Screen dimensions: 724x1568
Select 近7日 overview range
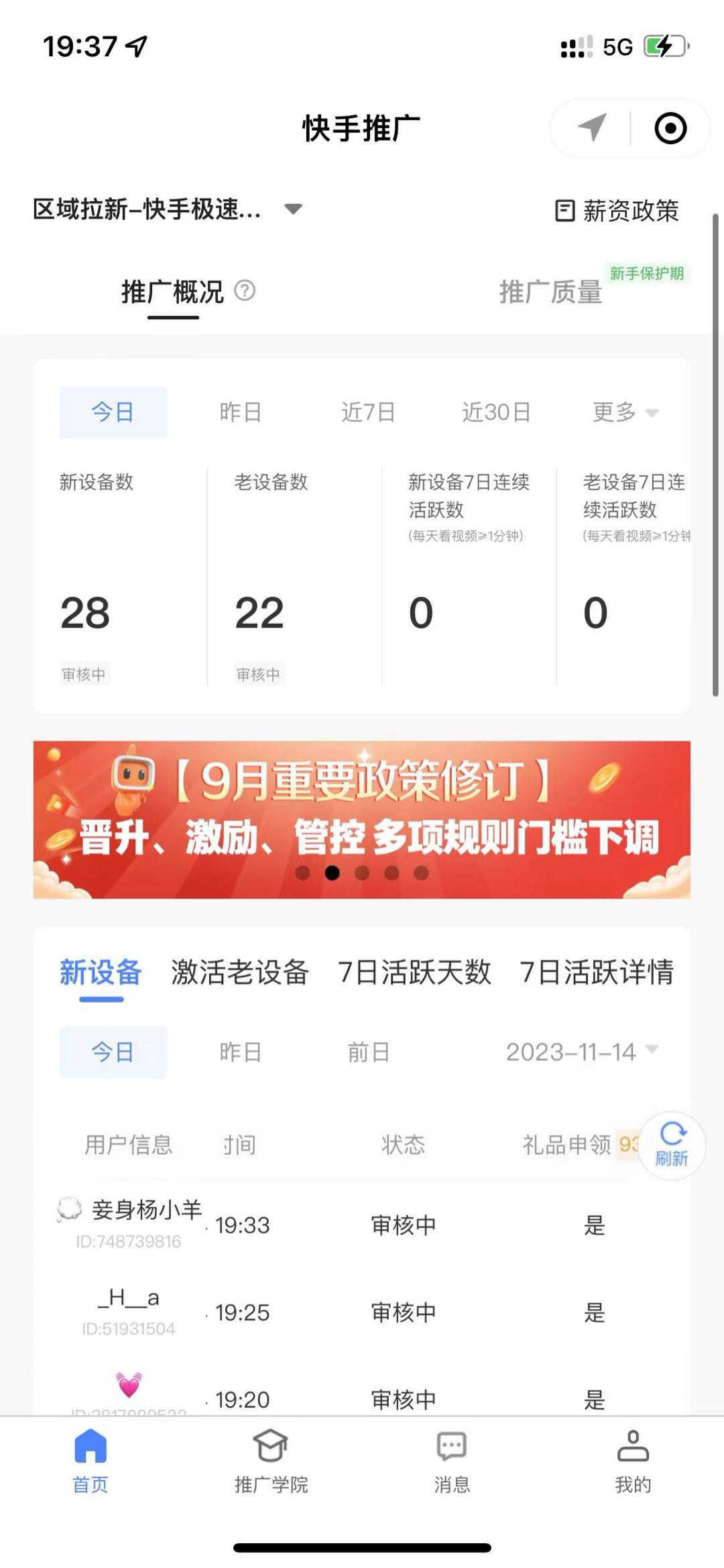(x=367, y=412)
